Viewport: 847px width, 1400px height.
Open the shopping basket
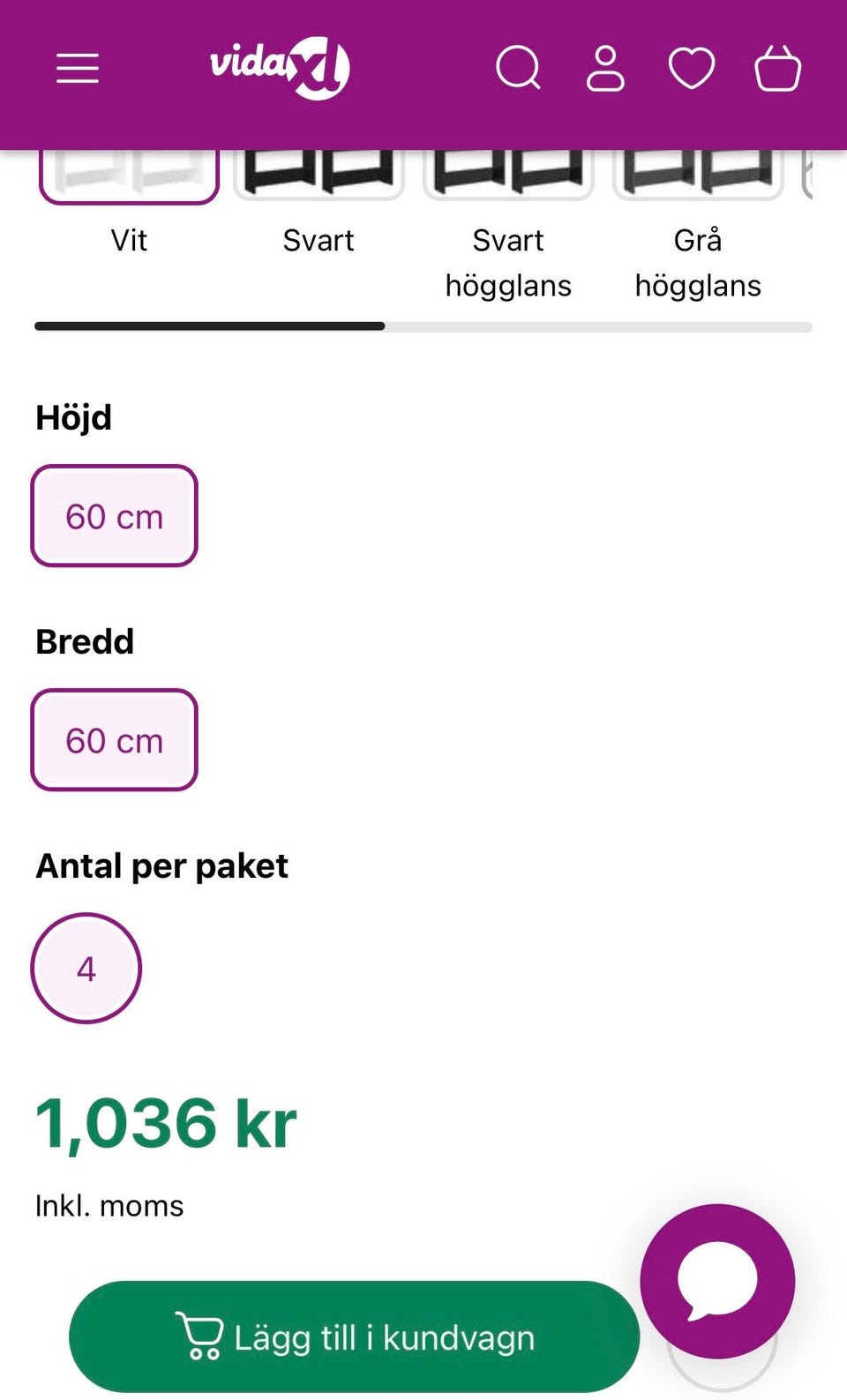click(778, 68)
